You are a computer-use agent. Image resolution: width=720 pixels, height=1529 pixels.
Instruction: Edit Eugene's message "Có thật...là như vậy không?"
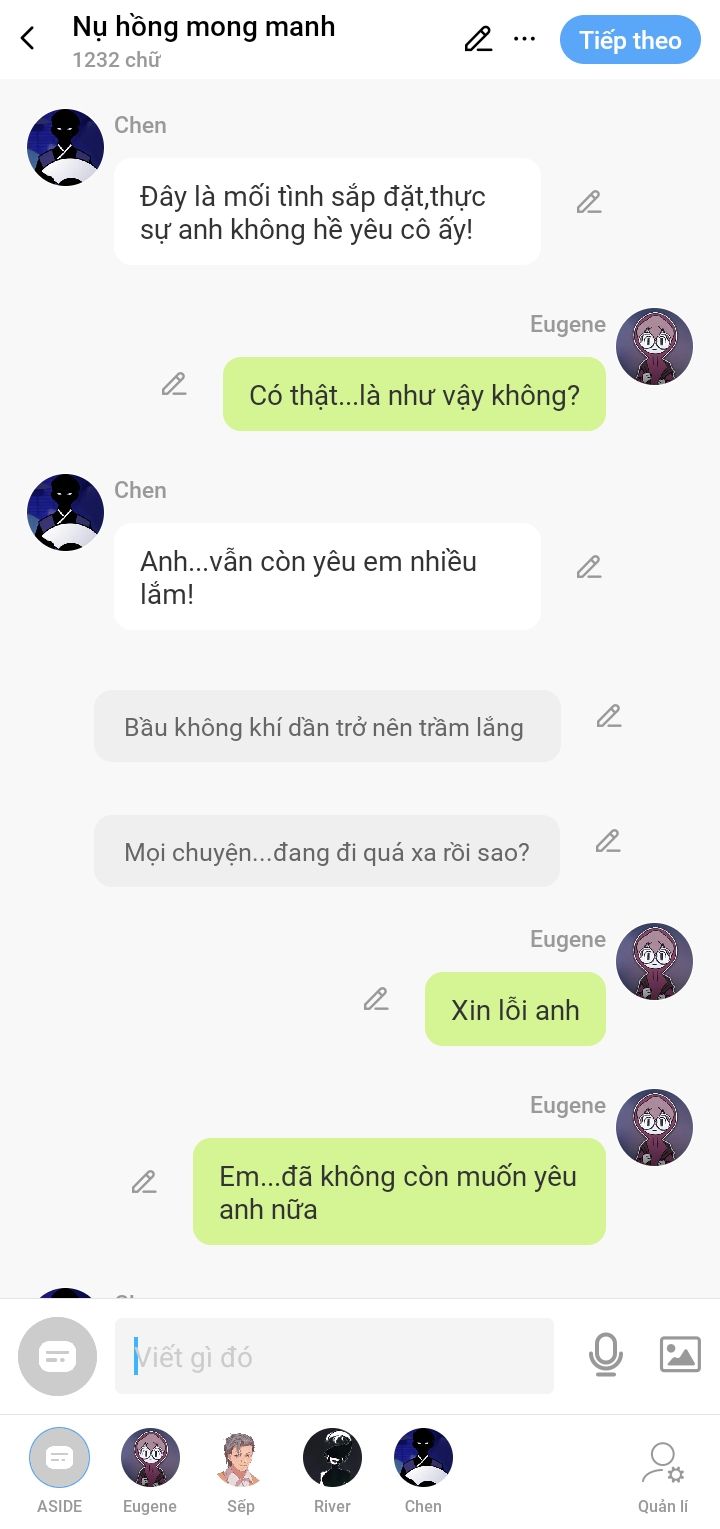click(x=174, y=384)
